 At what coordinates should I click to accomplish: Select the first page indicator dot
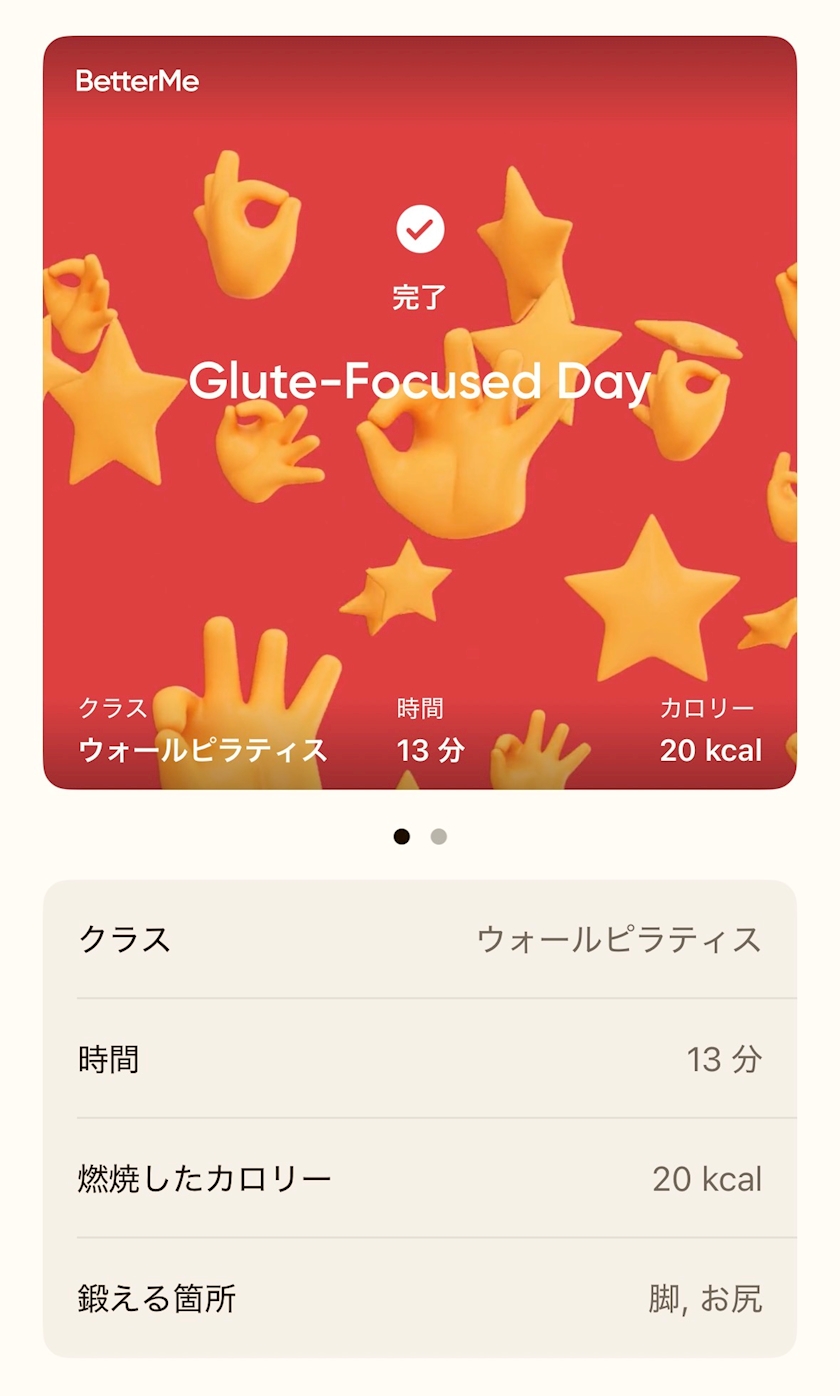[x=402, y=836]
